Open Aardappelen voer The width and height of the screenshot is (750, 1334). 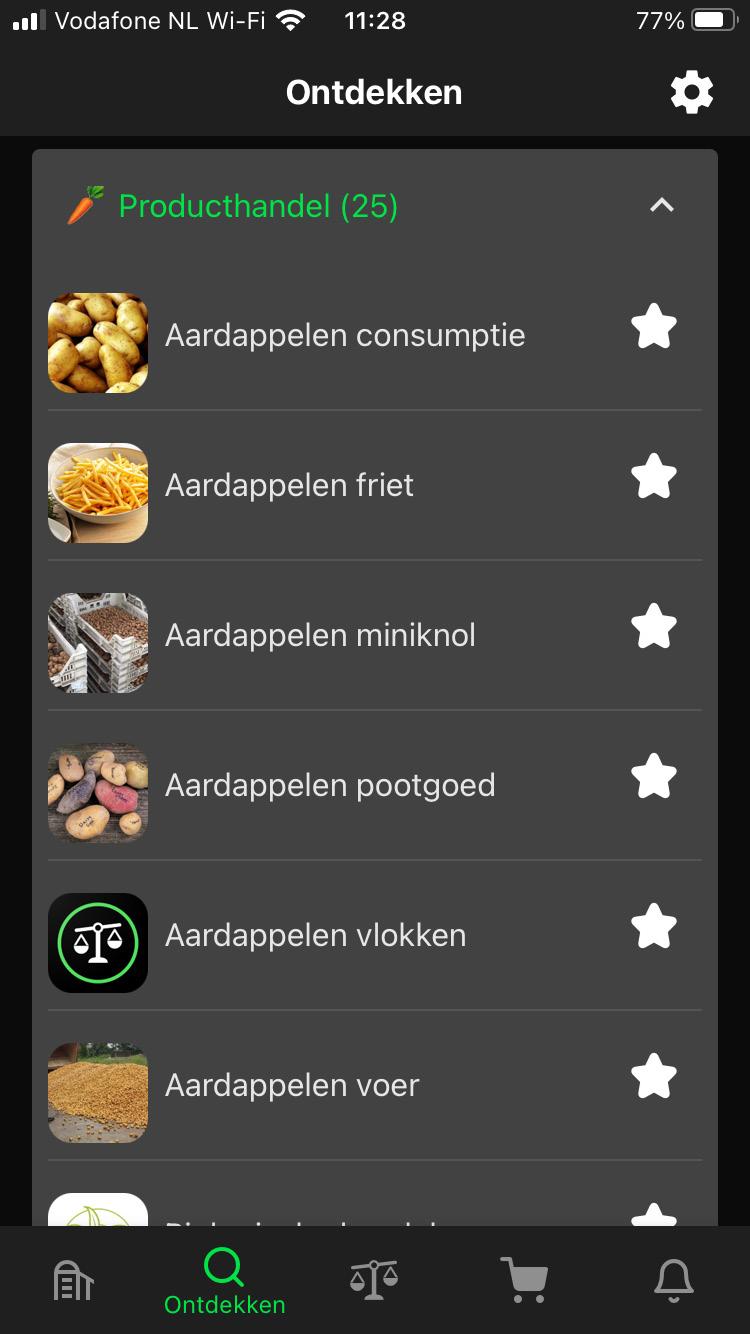coord(292,1085)
